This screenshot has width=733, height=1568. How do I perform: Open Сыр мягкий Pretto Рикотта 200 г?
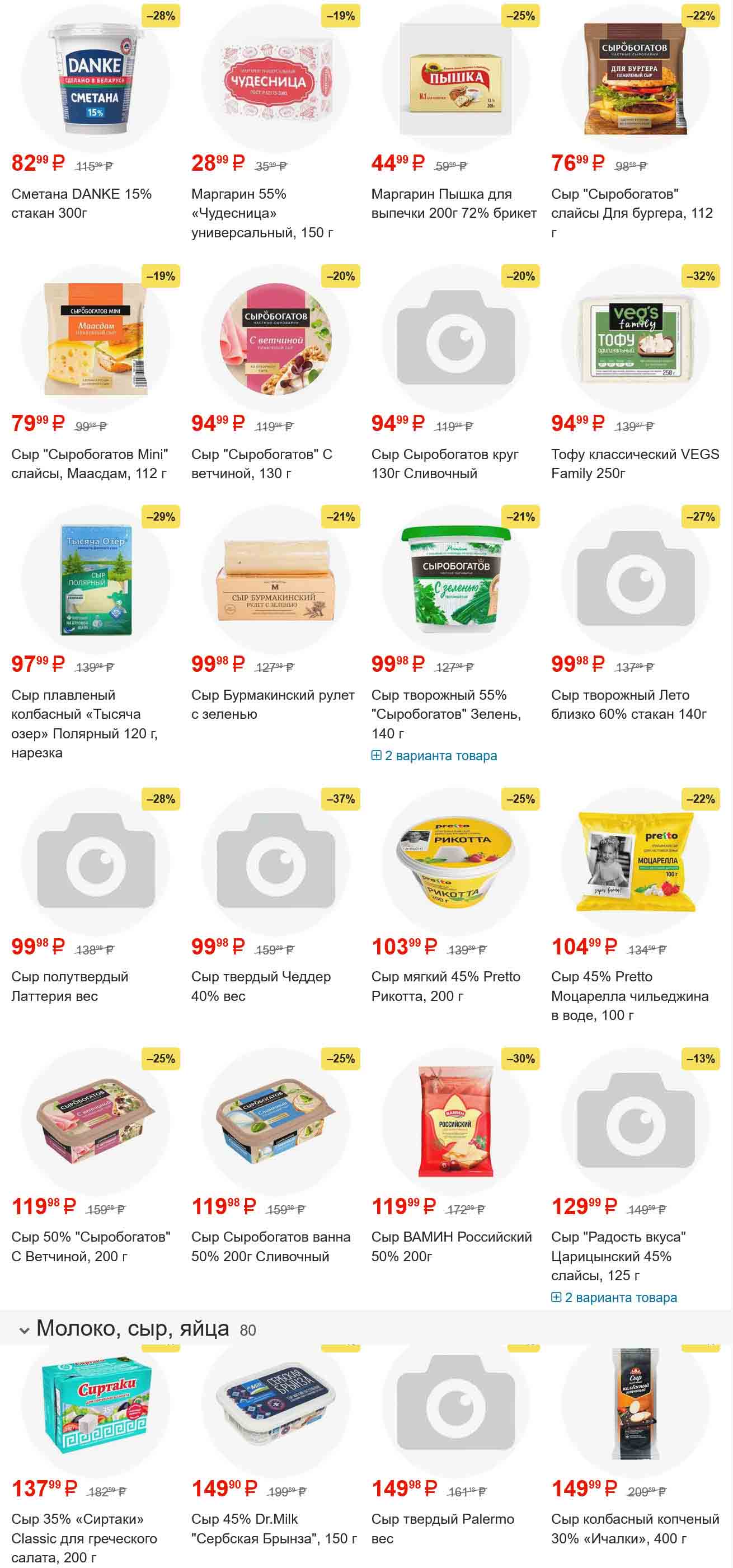coord(445,985)
